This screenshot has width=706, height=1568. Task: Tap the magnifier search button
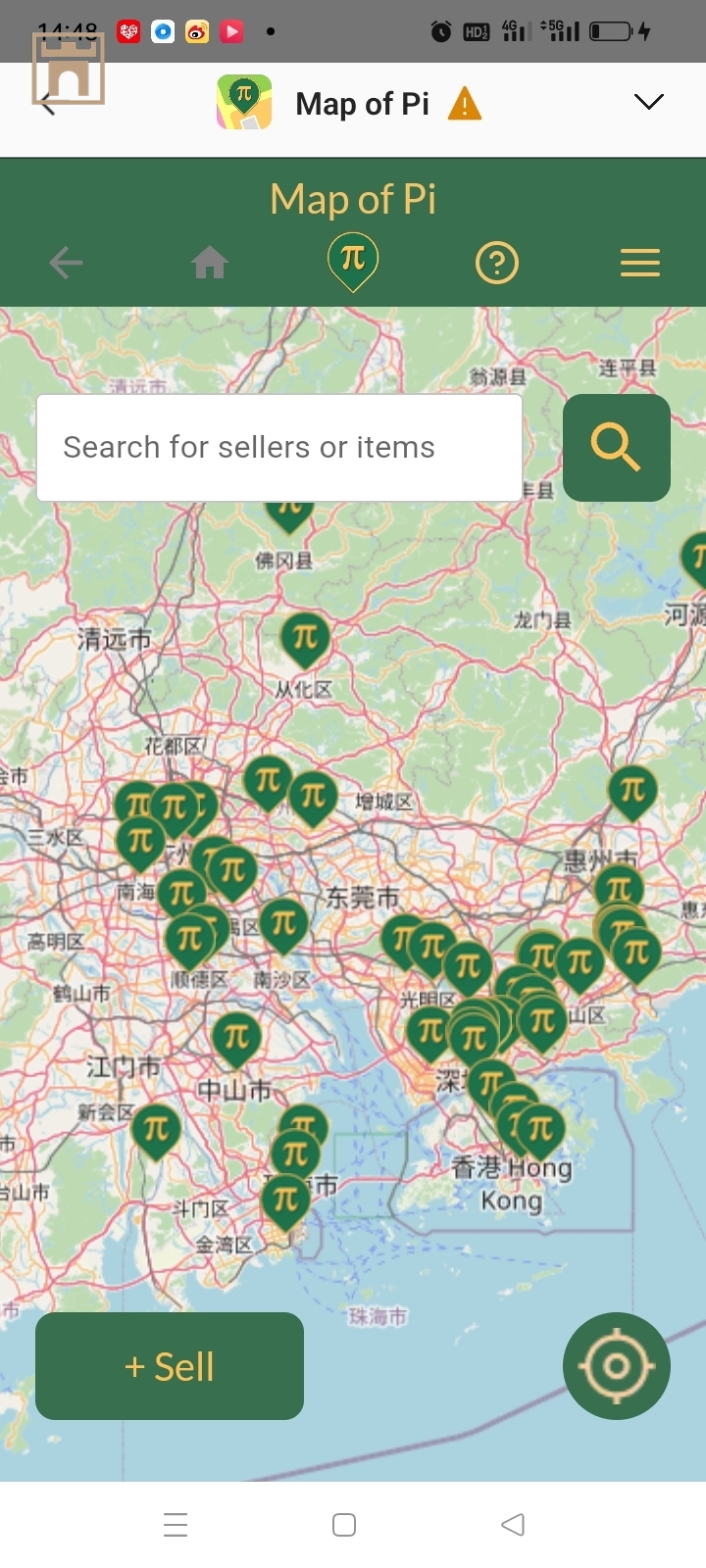pos(616,448)
